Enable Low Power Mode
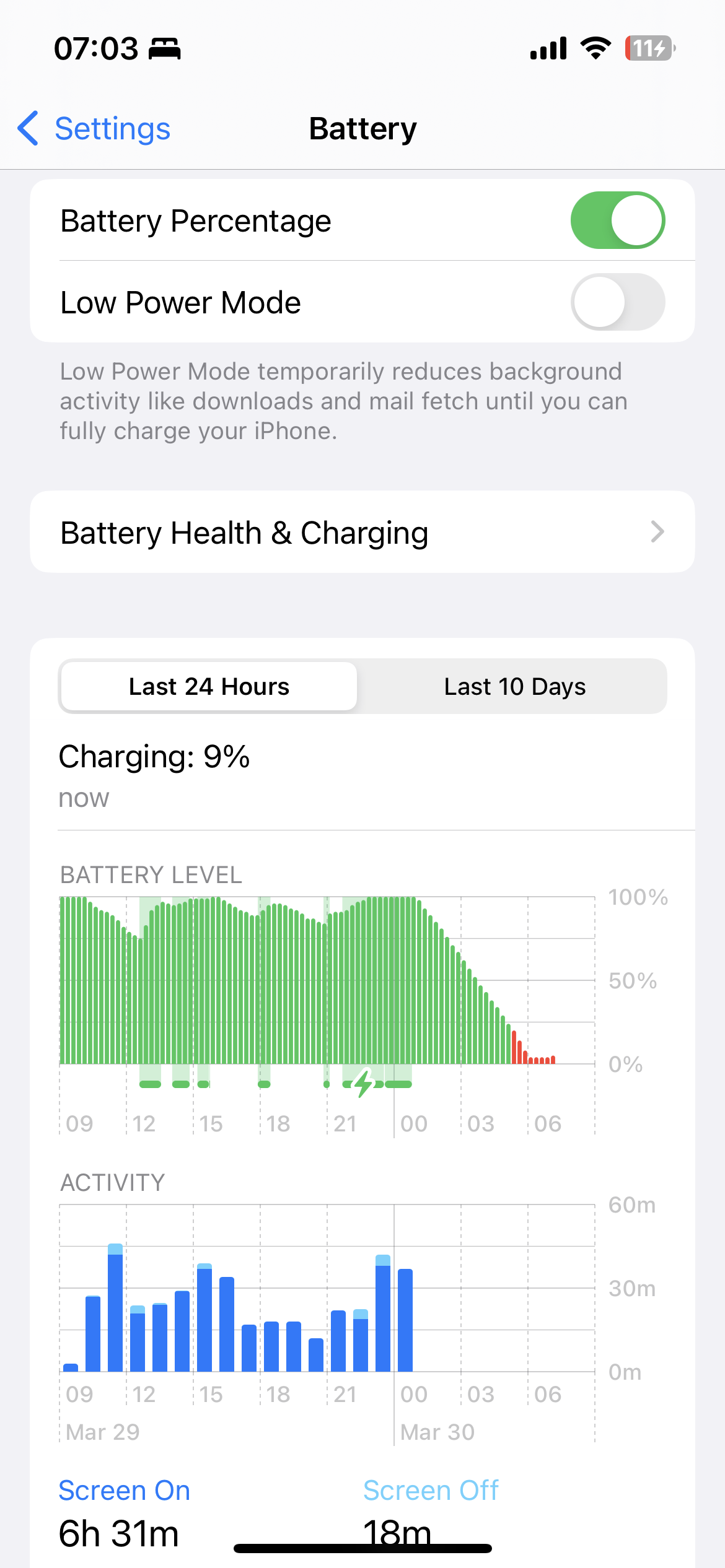The width and height of the screenshot is (725, 1568). coord(617,302)
